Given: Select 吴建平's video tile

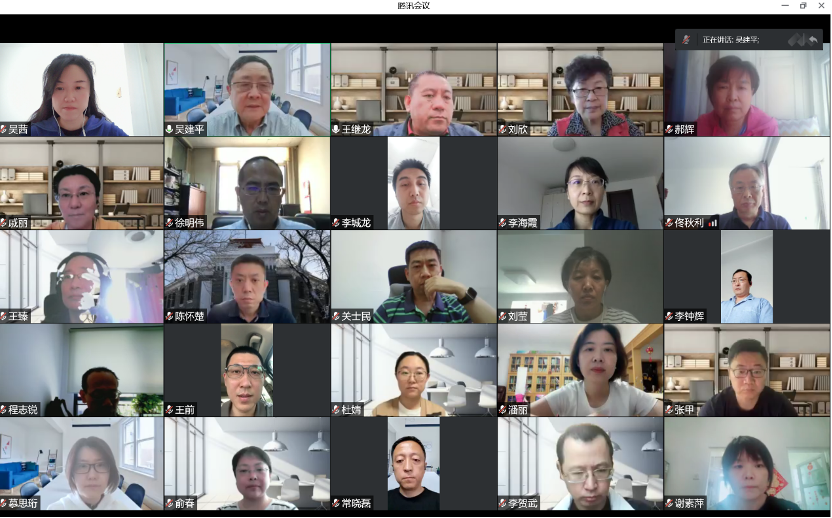Looking at the screenshot, I should (247, 89).
